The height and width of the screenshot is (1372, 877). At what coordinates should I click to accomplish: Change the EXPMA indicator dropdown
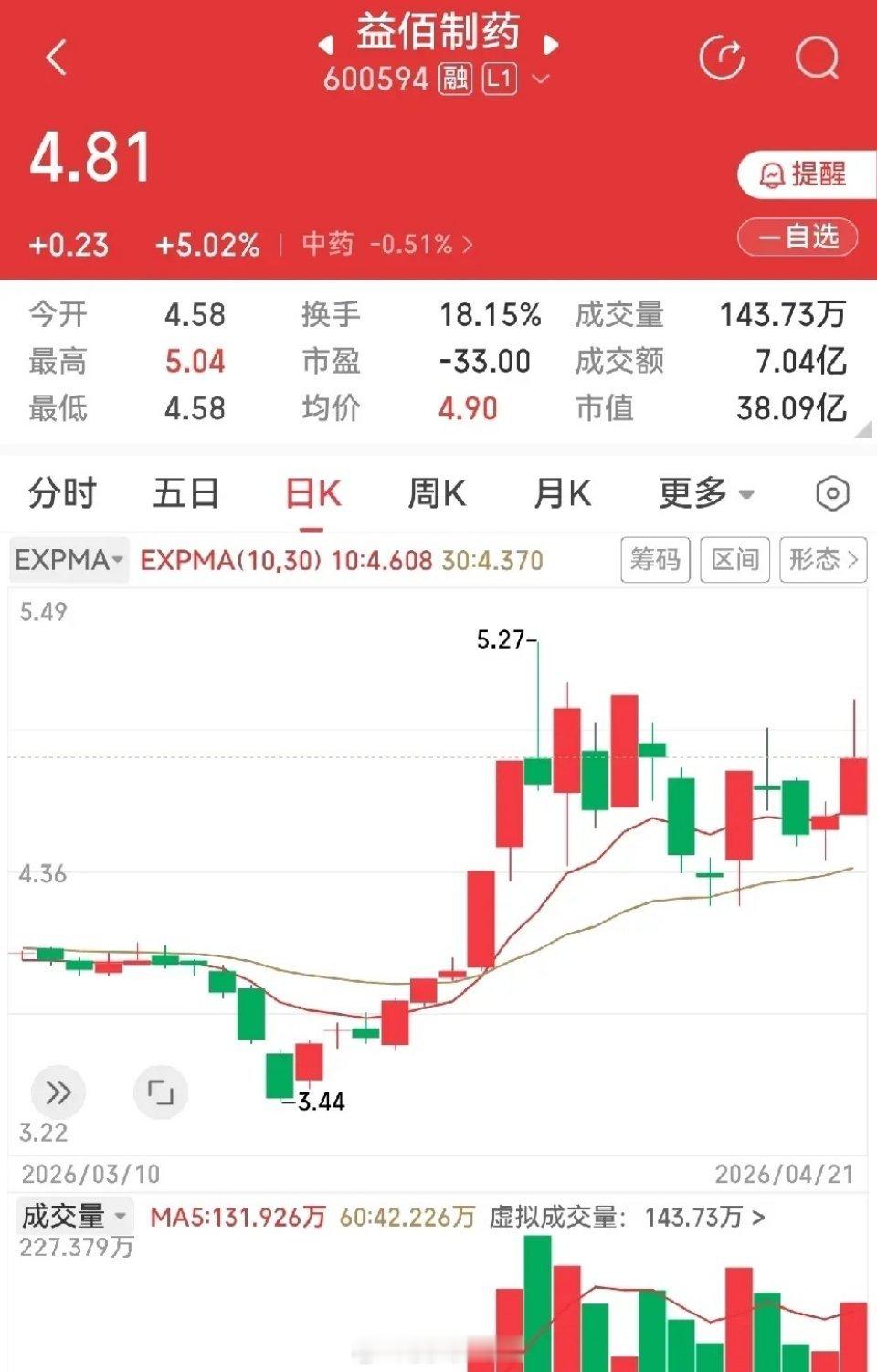(69, 559)
